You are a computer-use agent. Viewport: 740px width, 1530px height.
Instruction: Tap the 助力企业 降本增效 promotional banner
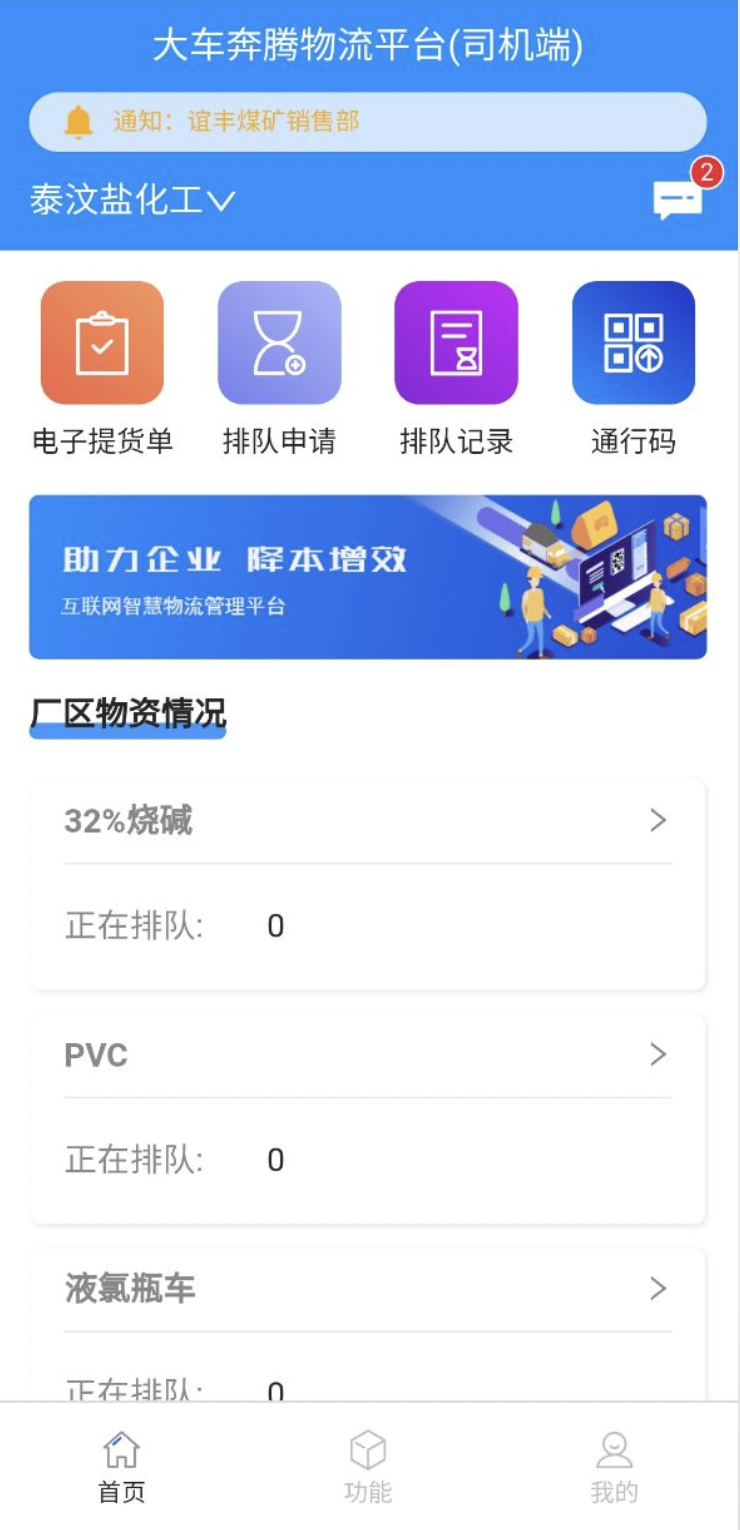(x=370, y=575)
